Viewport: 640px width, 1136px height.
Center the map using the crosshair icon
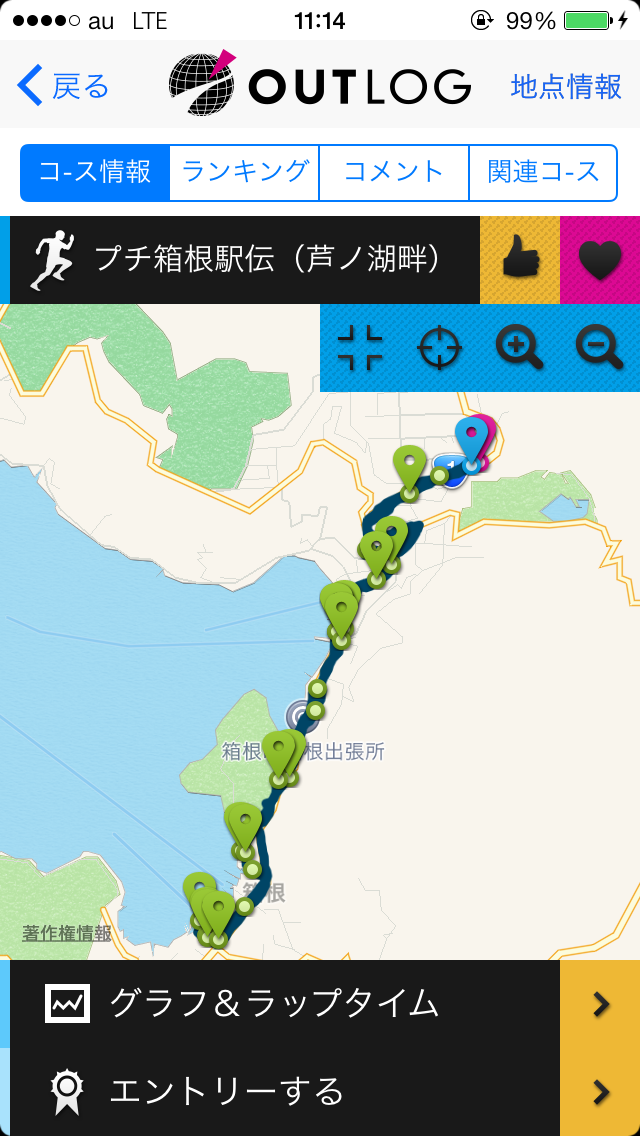[x=440, y=348]
